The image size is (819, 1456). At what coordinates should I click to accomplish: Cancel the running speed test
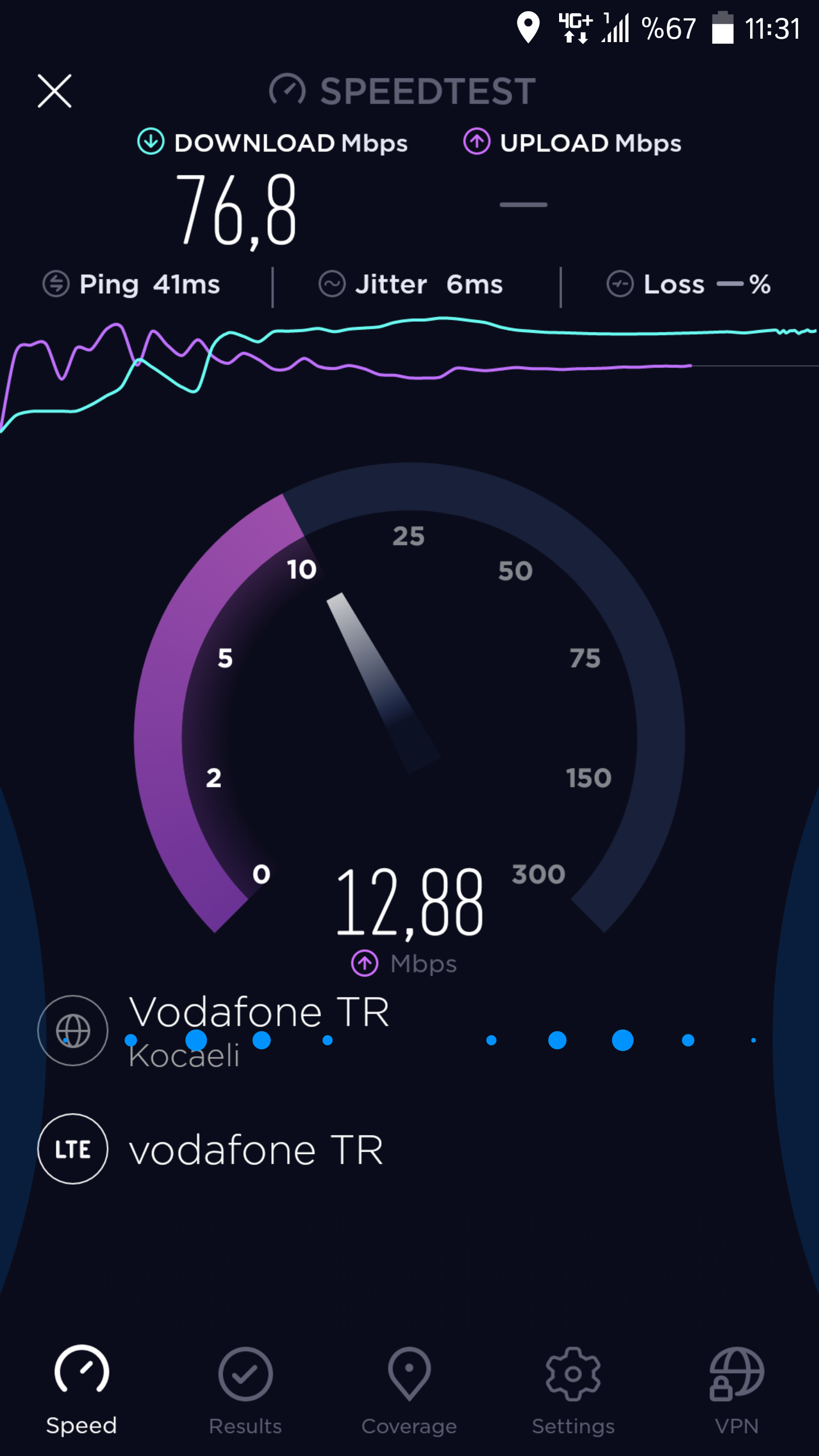(55, 91)
